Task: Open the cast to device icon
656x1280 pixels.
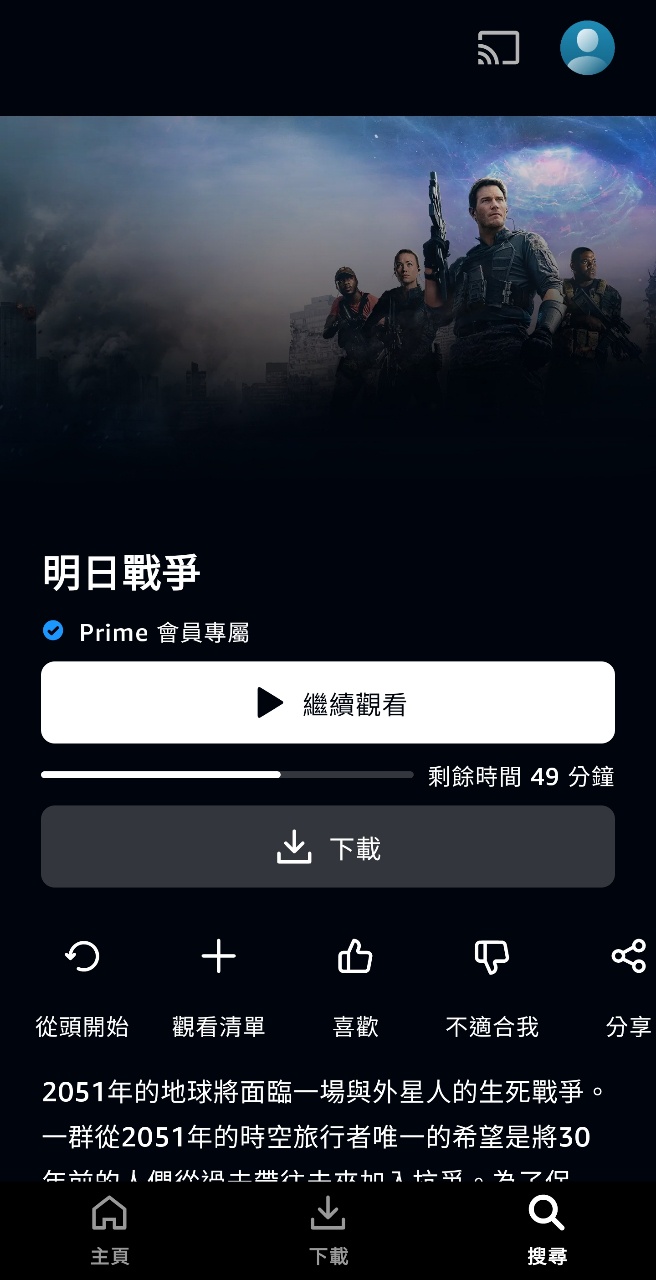Action: point(498,49)
